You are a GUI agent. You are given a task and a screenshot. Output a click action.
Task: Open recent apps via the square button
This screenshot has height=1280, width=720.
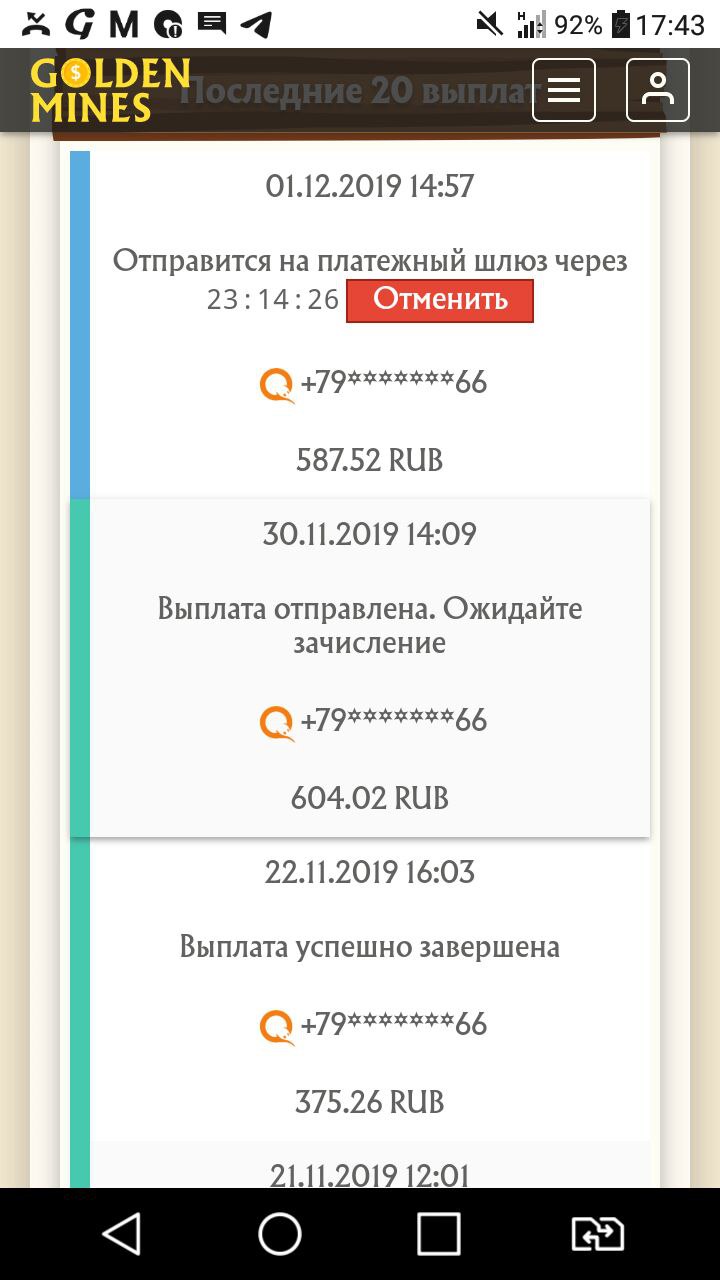[x=438, y=1233]
